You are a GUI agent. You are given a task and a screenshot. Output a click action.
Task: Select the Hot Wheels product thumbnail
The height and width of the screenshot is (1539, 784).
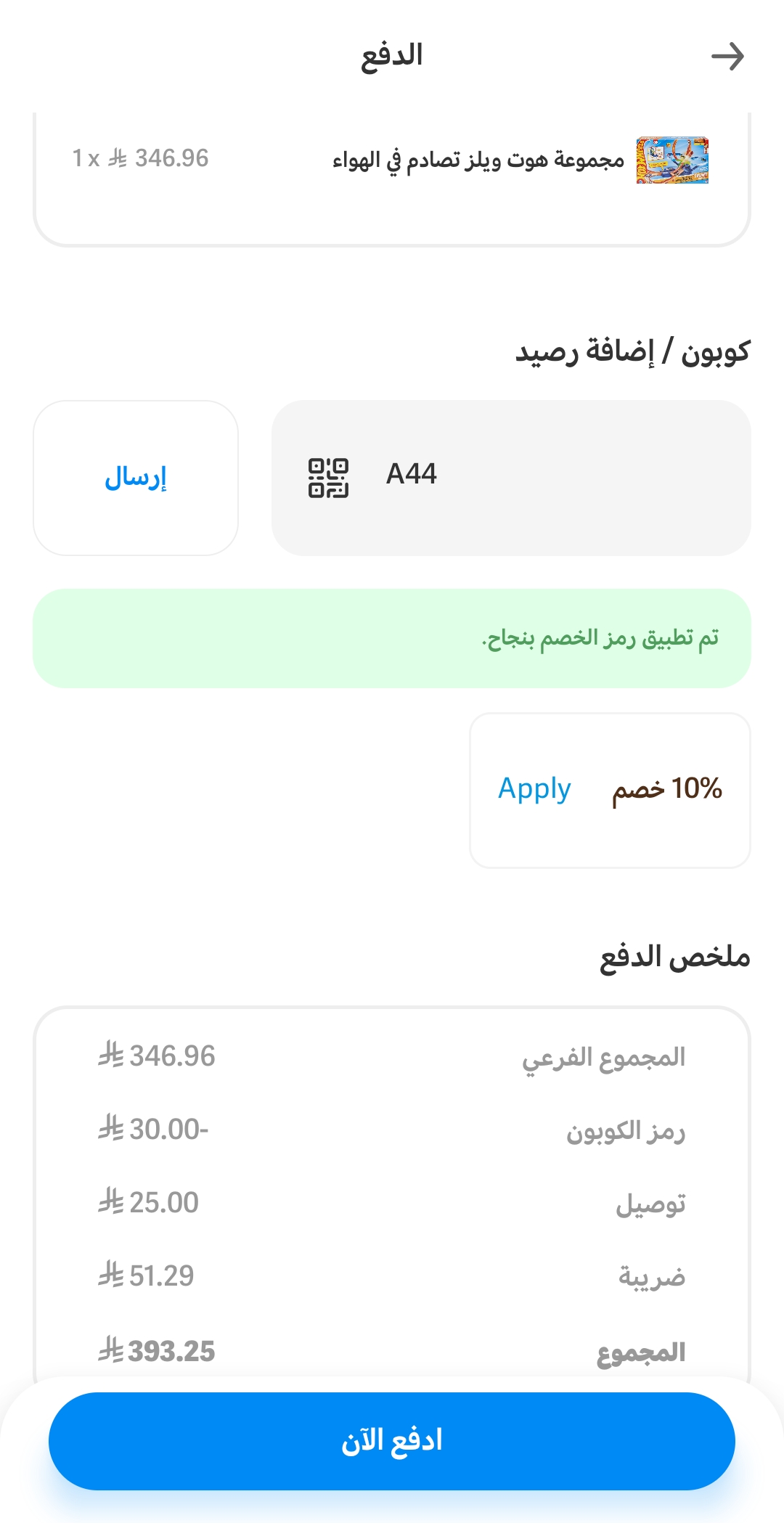[671, 158]
